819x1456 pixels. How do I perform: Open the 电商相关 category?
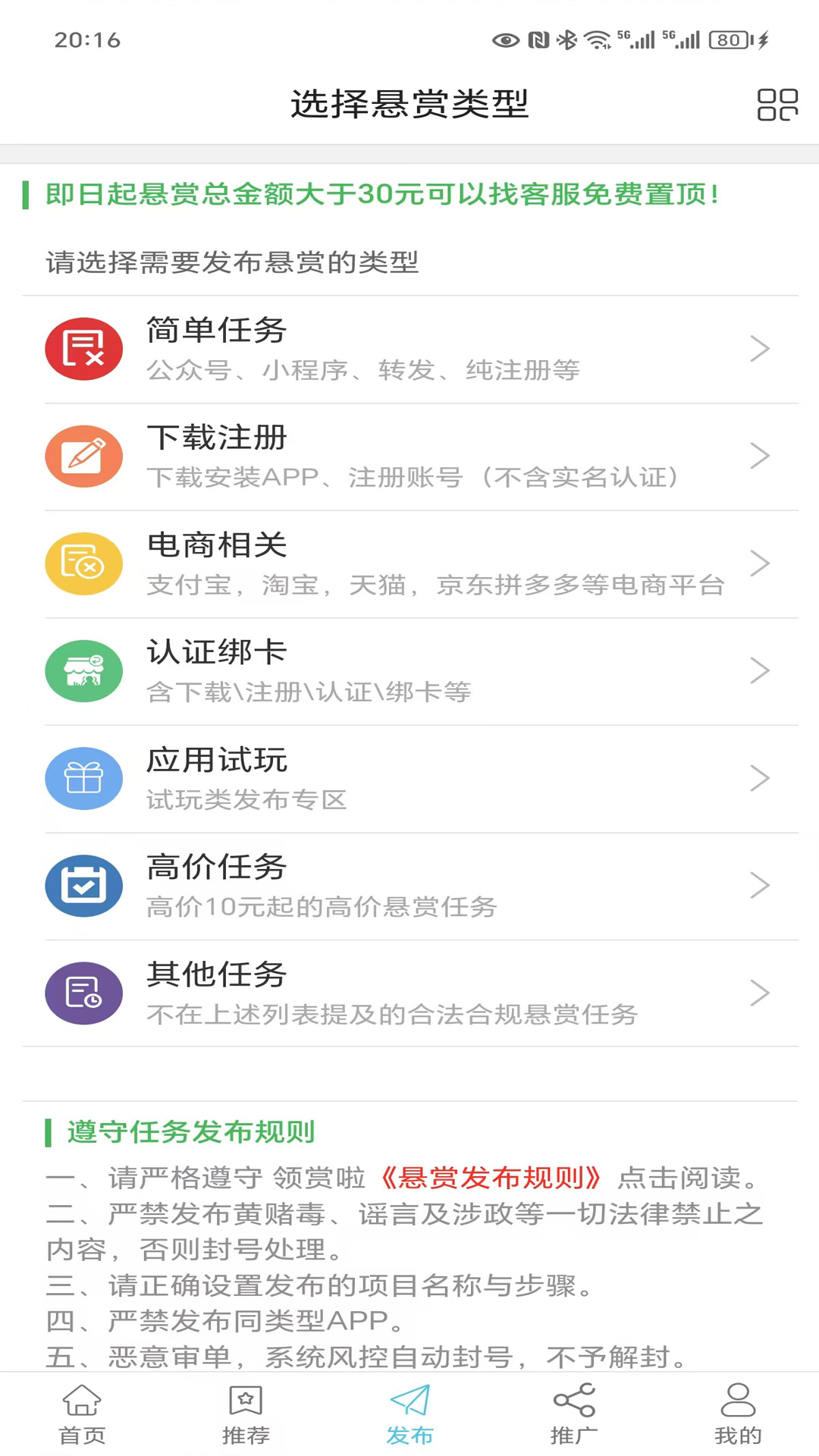(409, 563)
